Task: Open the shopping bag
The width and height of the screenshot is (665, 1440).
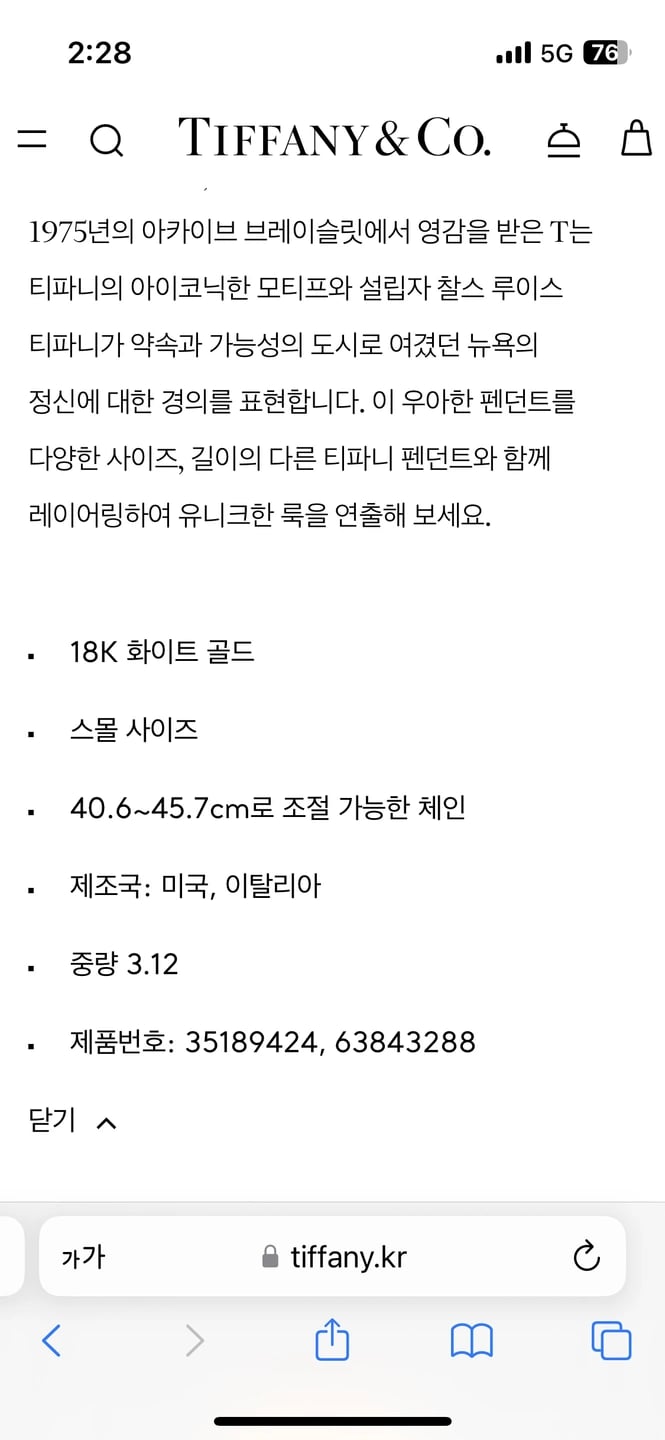Action: pyautogui.click(x=636, y=139)
